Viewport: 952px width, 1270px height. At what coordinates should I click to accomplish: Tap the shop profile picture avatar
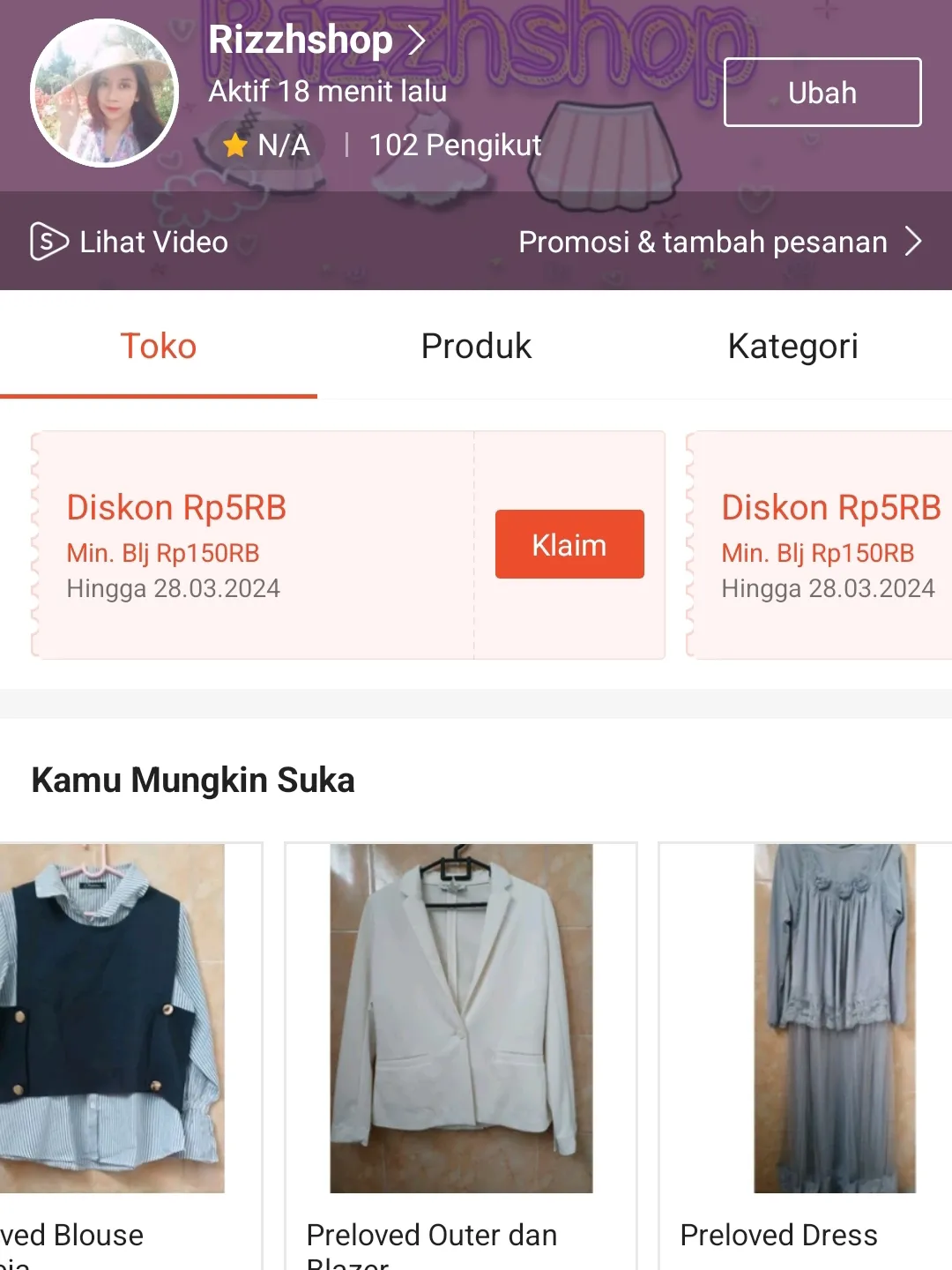coord(104,91)
